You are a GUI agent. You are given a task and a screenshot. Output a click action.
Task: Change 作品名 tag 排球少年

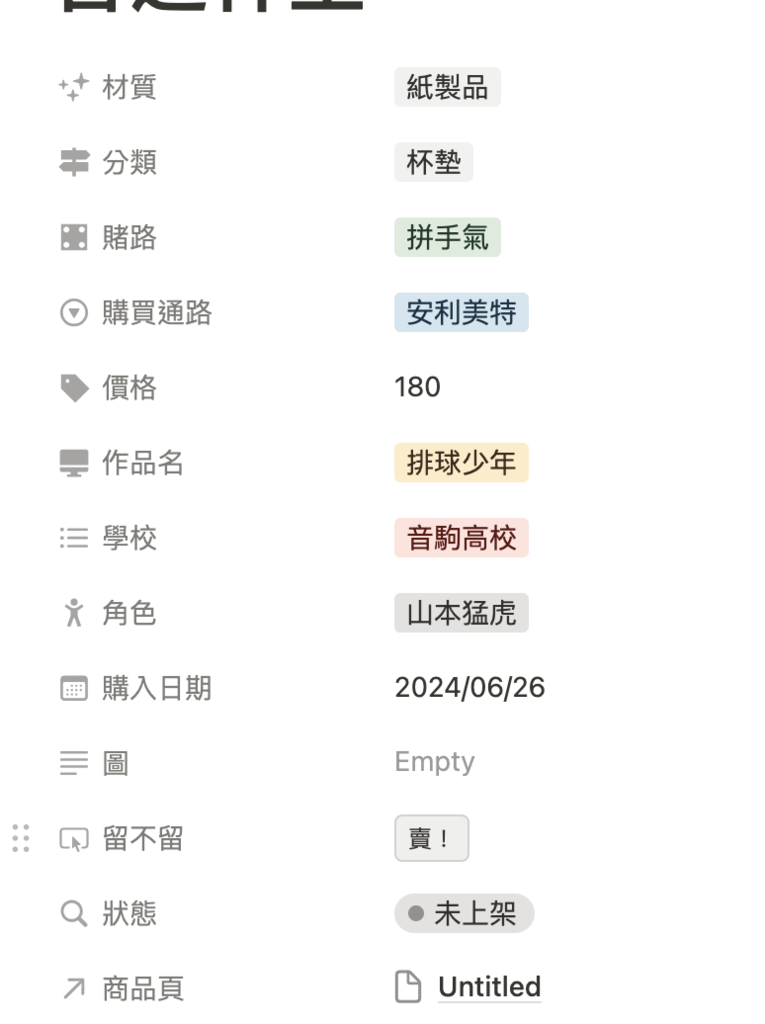point(461,463)
